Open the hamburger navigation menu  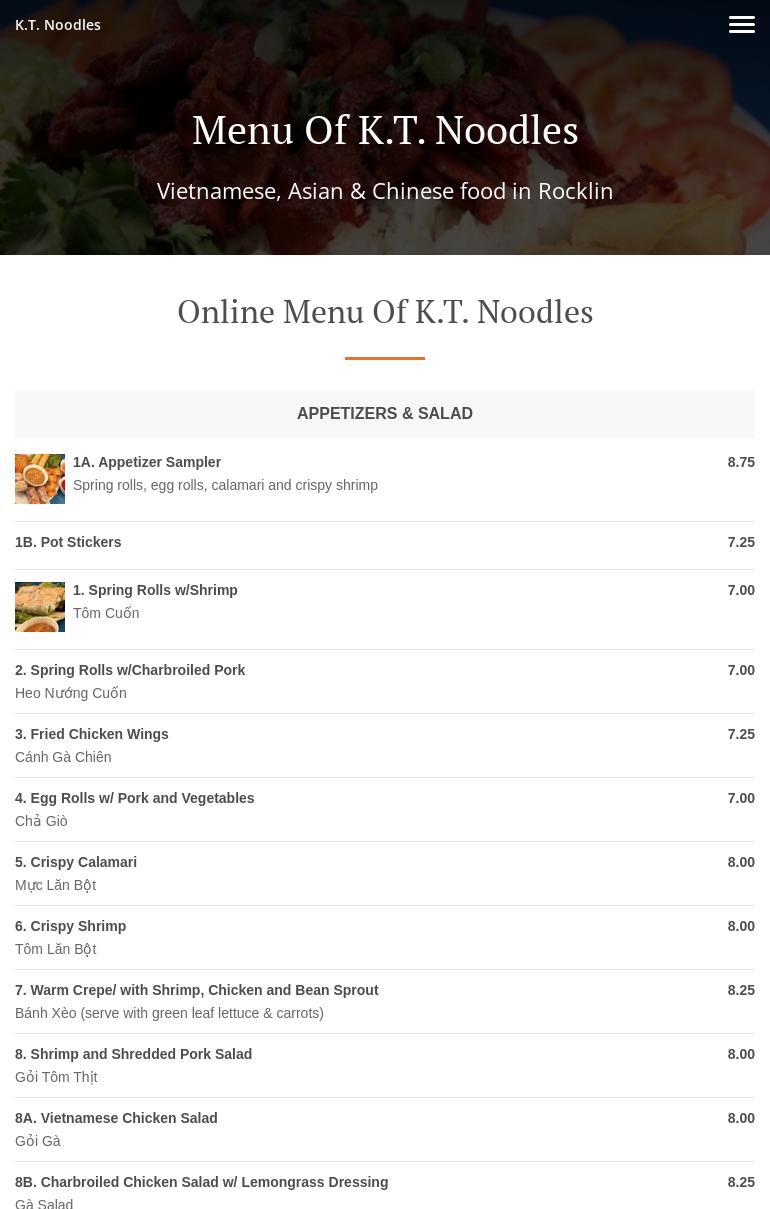point(741,24)
